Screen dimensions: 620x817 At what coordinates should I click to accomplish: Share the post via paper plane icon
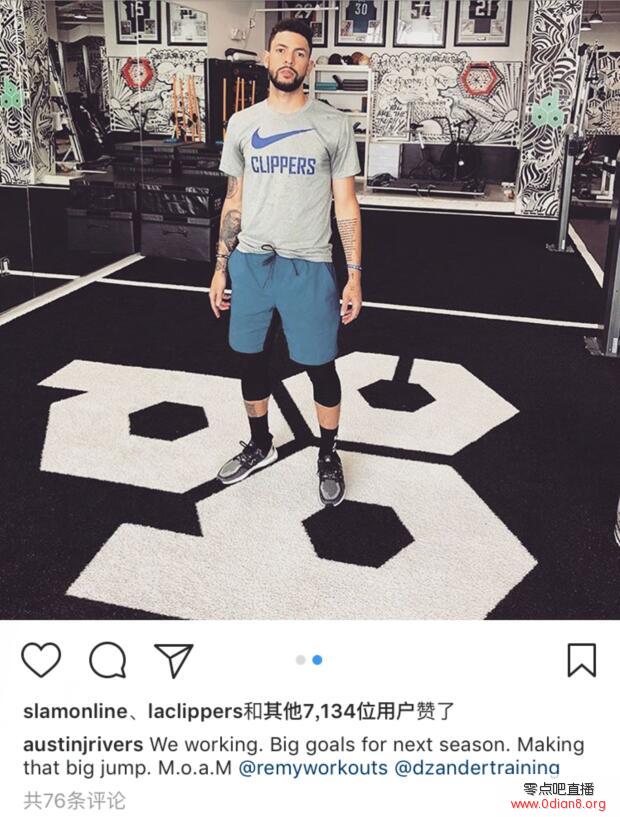(x=173, y=660)
